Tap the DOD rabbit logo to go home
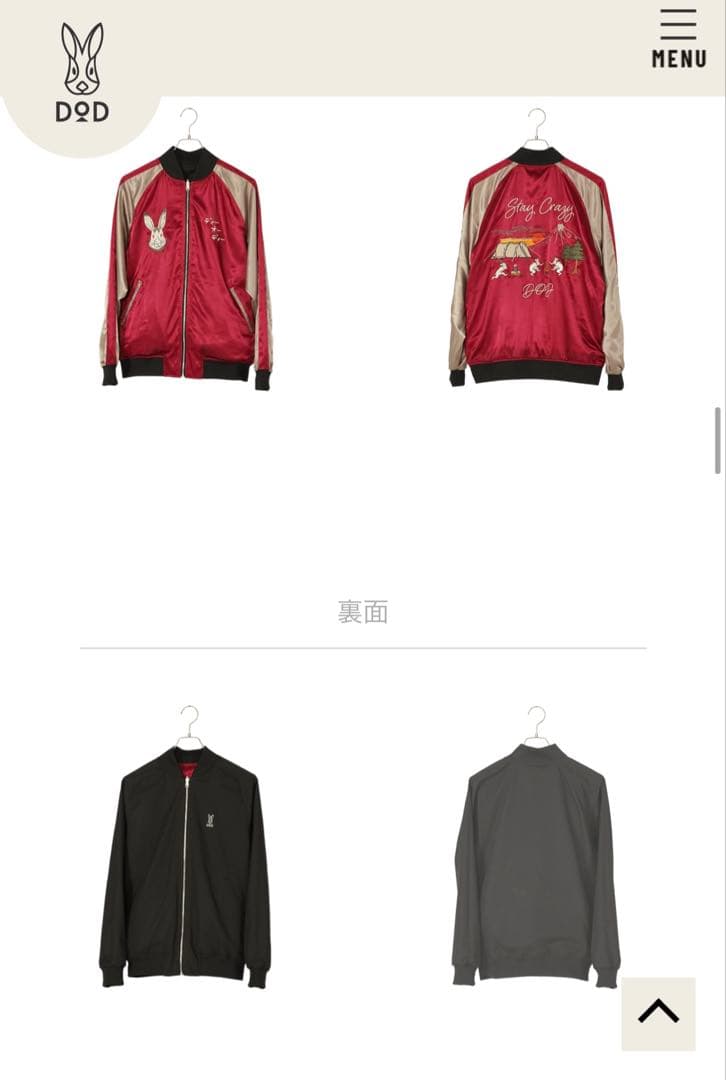The width and height of the screenshot is (726, 1080). (82, 72)
